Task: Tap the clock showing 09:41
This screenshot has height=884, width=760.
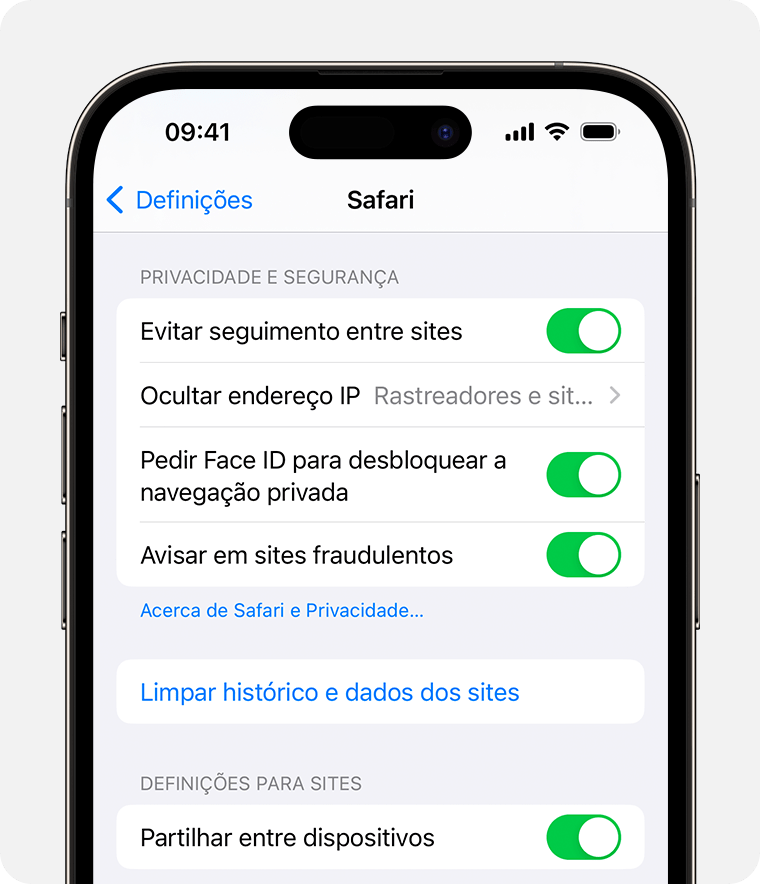Action: coord(196,131)
